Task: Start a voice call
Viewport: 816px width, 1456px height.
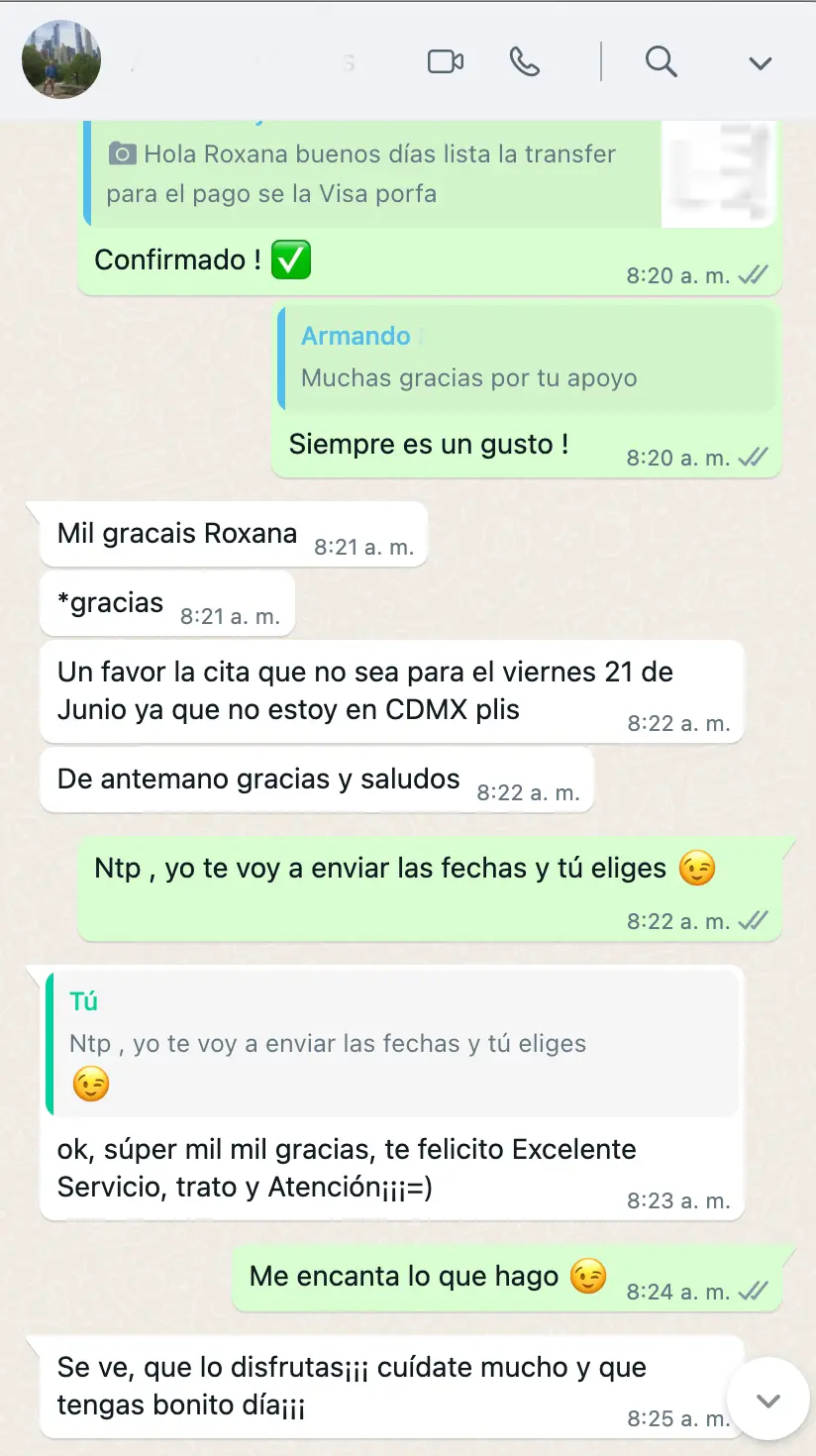Action: point(524,62)
